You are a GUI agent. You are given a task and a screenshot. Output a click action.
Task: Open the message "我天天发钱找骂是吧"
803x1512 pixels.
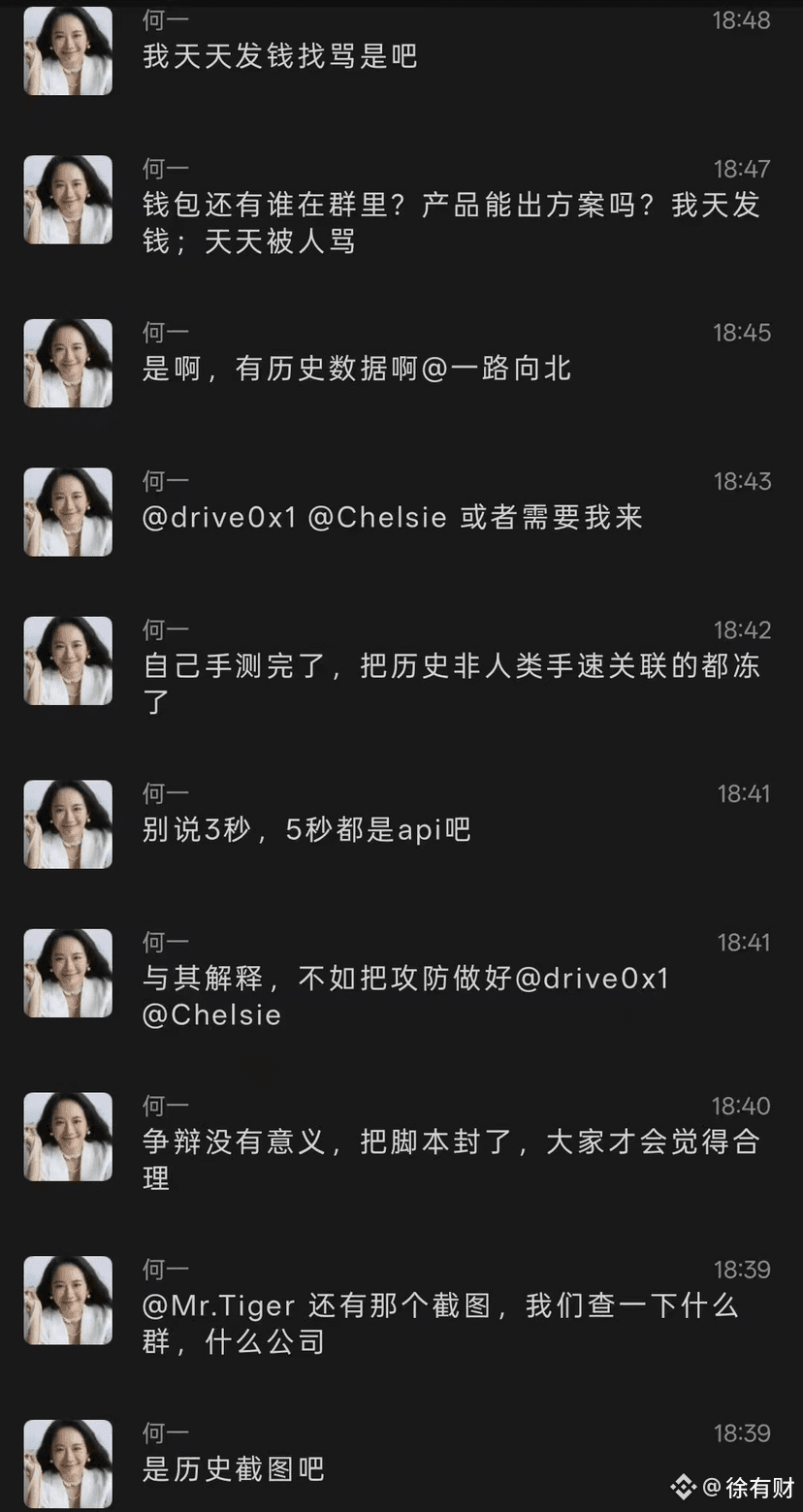click(x=280, y=56)
